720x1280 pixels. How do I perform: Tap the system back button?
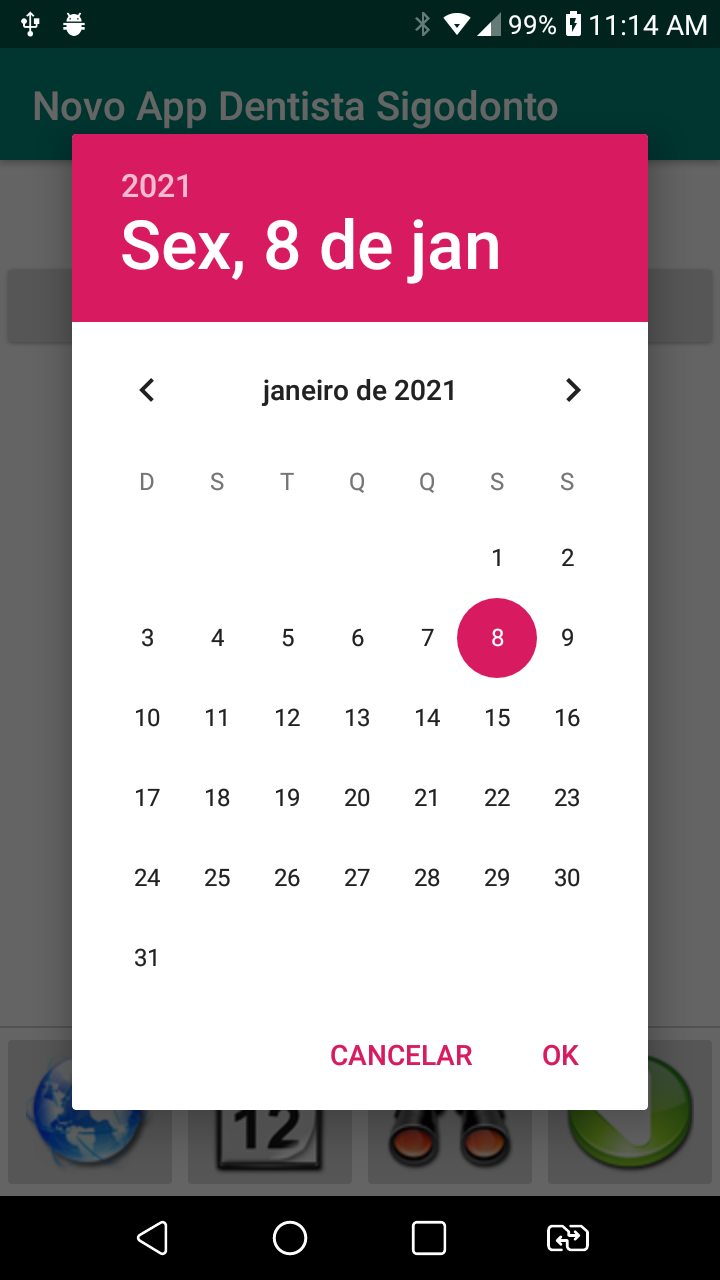coord(152,1238)
